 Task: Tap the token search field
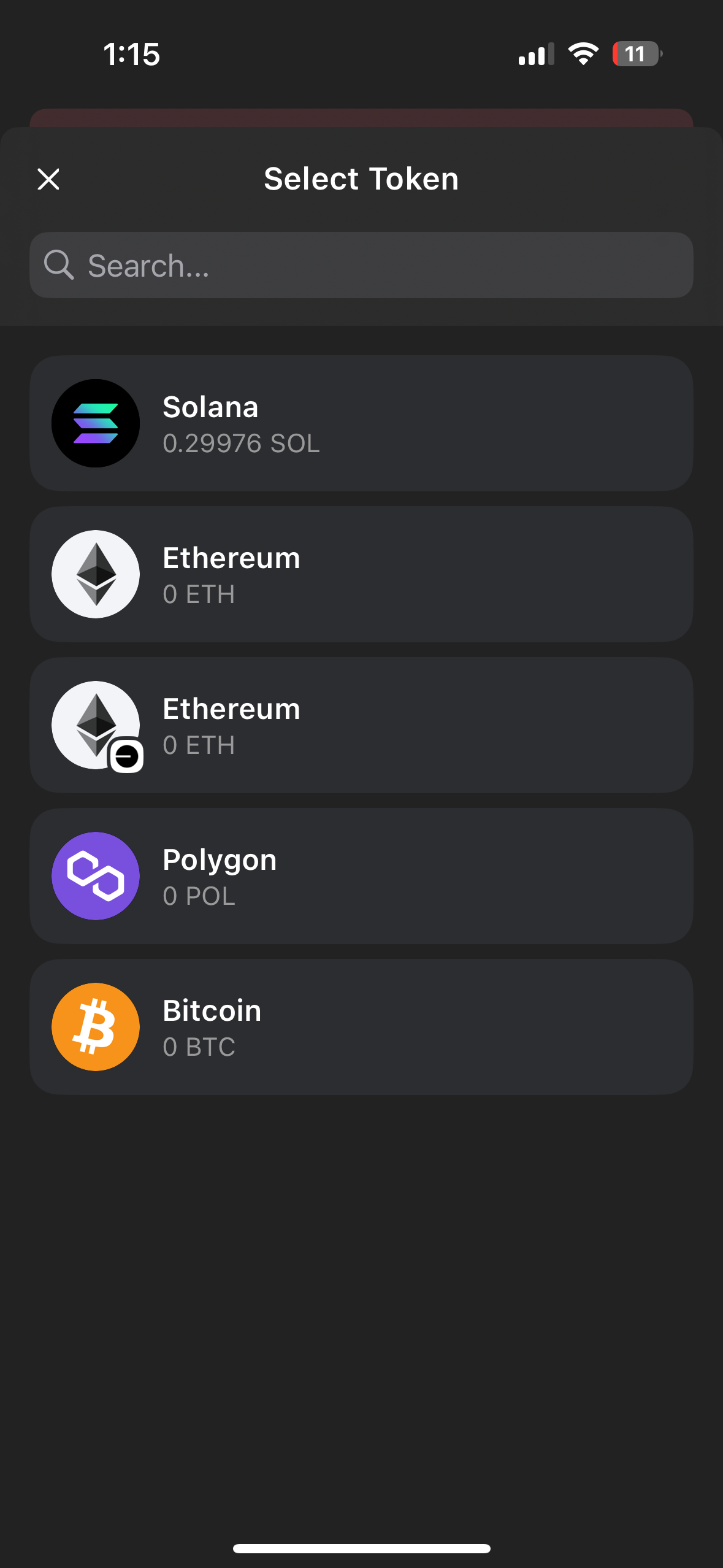point(361,265)
